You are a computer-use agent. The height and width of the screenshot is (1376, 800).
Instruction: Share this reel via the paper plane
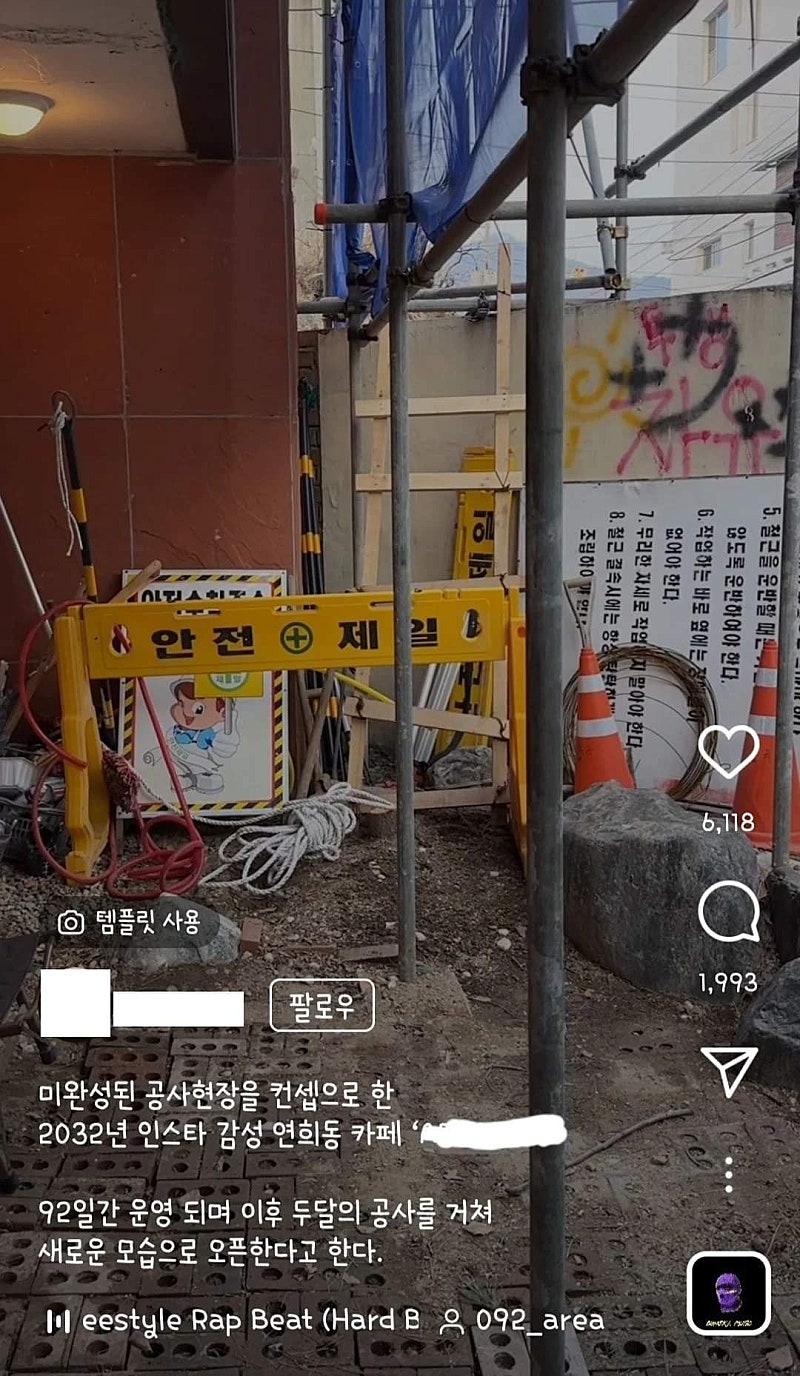pyautogui.click(x=729, y=1070)
